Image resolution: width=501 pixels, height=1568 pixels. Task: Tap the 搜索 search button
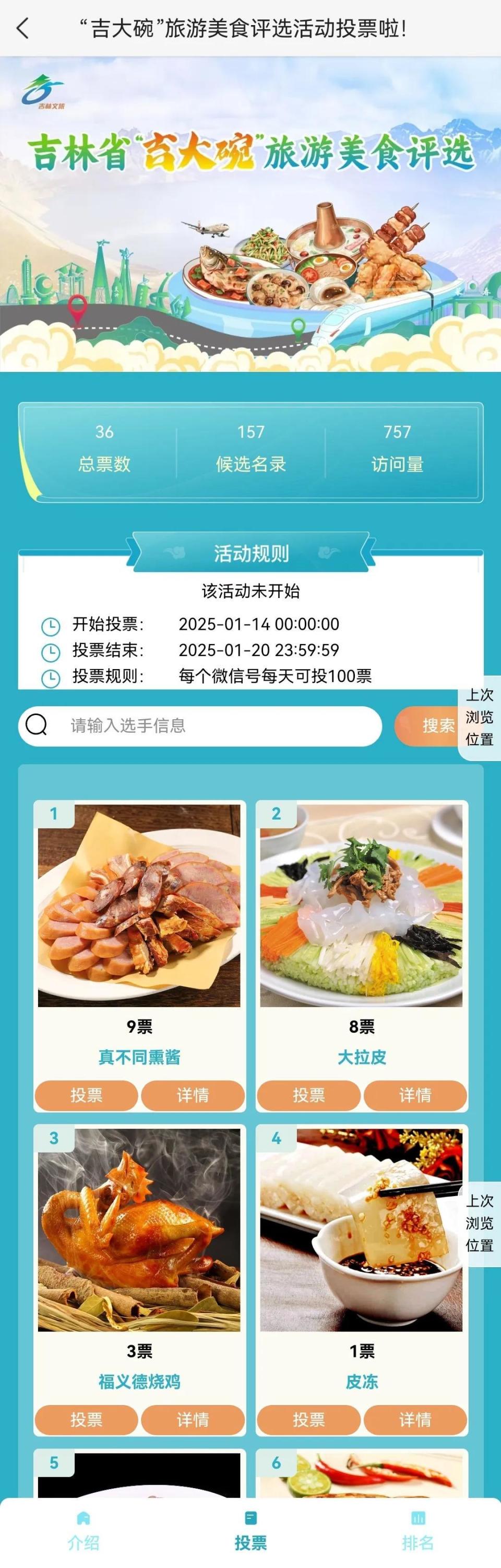[437, 726]
